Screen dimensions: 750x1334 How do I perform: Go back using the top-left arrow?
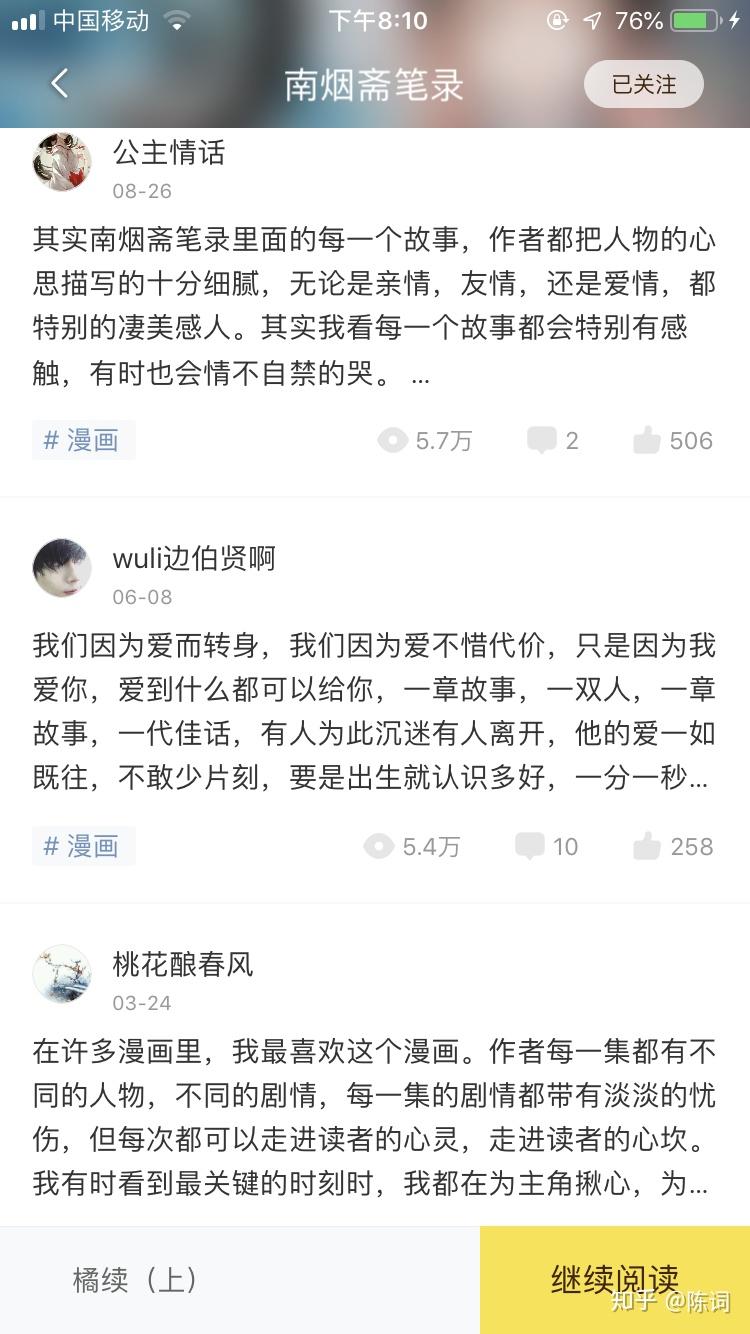[x=60, y=84]
